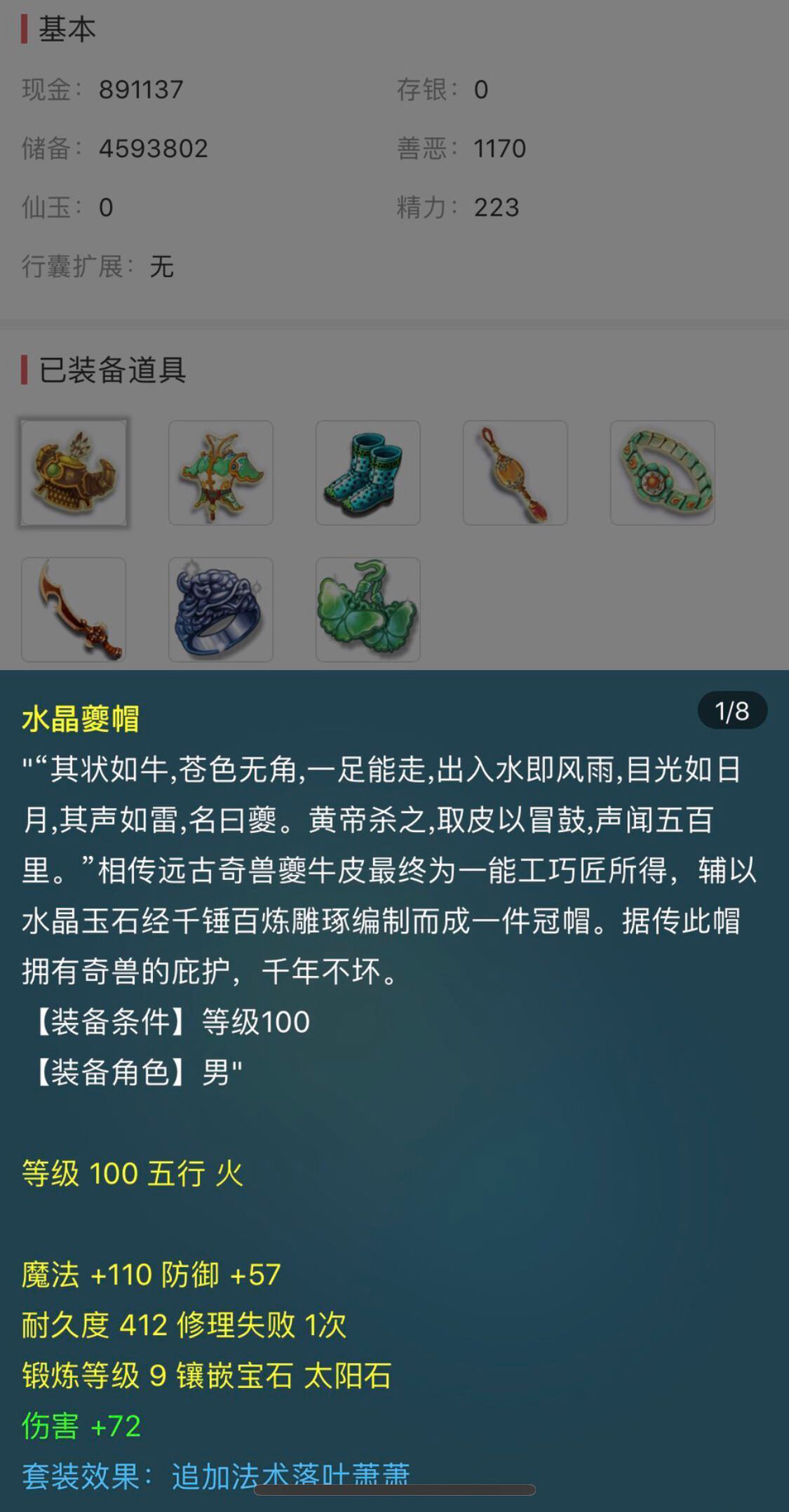Select the dark blue ring item
The height and width of the screenshot is (1512, 789).
[x=221, y=610]
